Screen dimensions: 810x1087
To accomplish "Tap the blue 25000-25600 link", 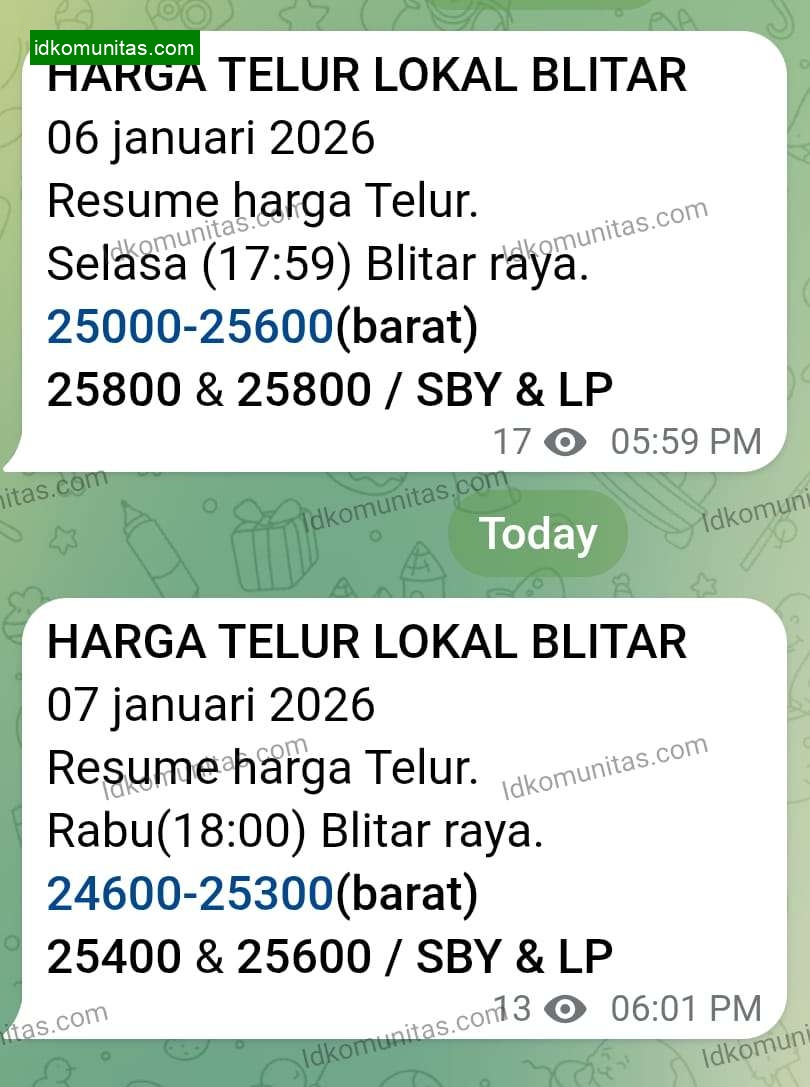I will click(190, 329).
